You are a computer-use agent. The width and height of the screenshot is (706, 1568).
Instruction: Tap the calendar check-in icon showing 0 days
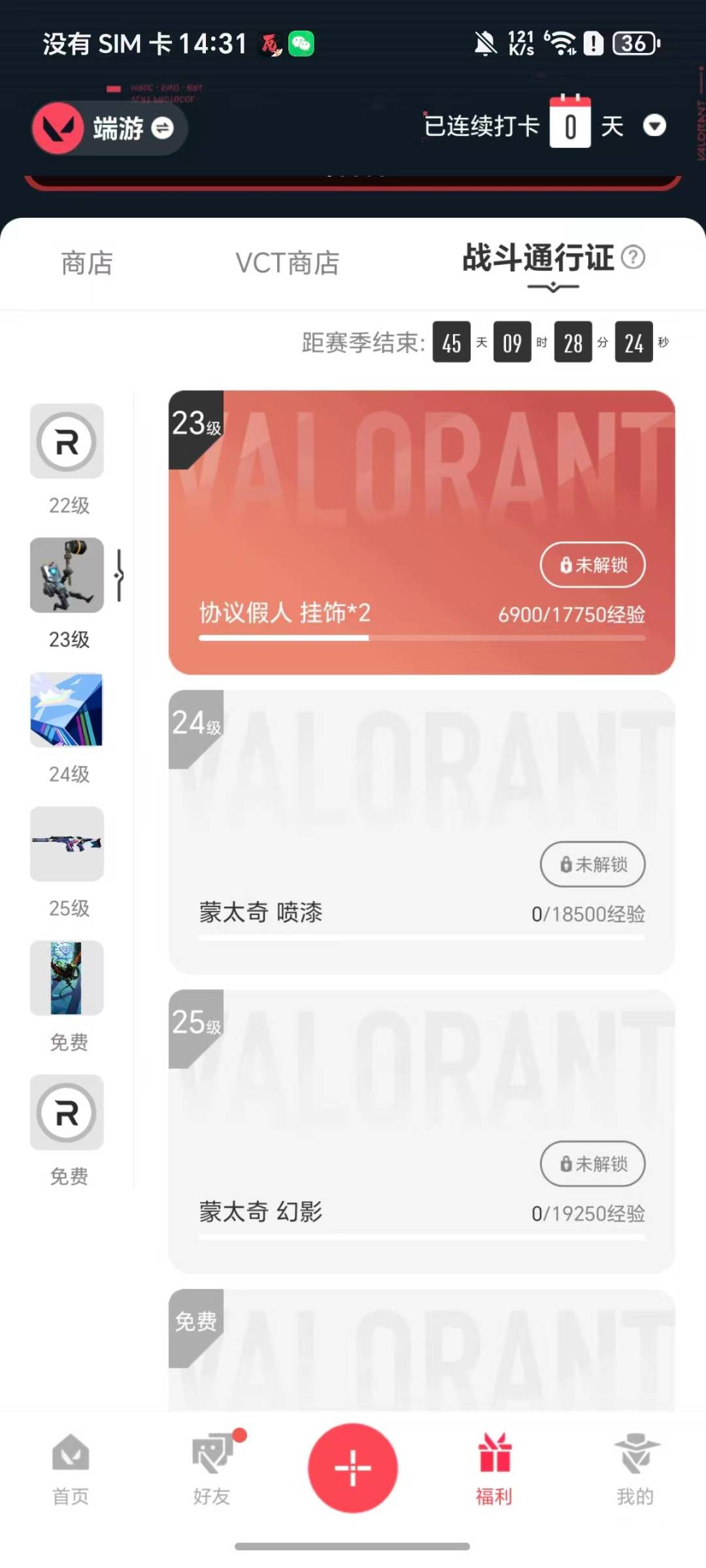(571, 124)
